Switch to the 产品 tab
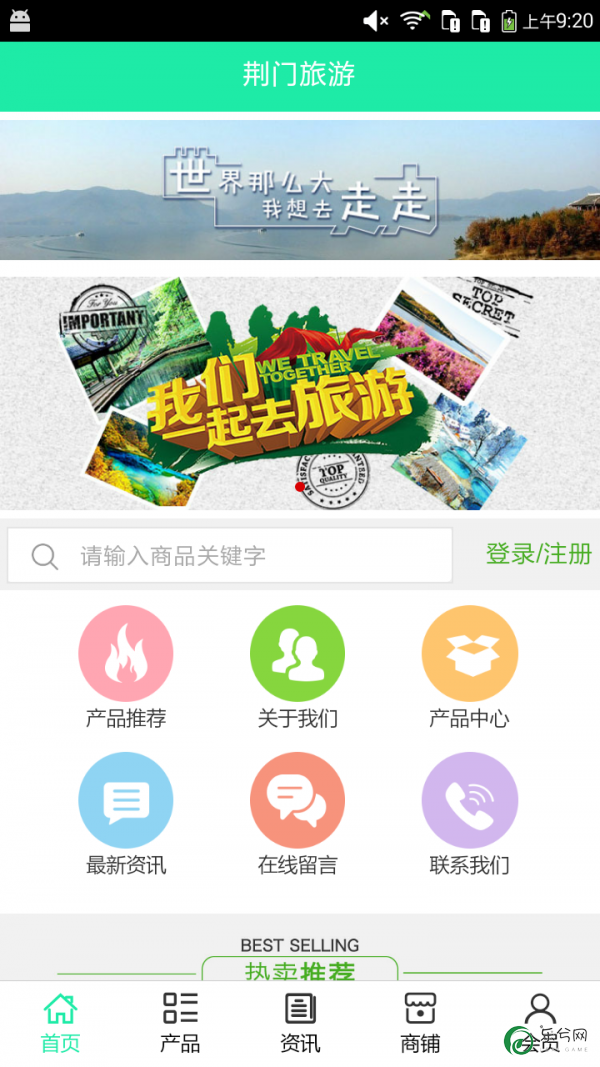This screenshot has width=600, height=1067. 180,1023
